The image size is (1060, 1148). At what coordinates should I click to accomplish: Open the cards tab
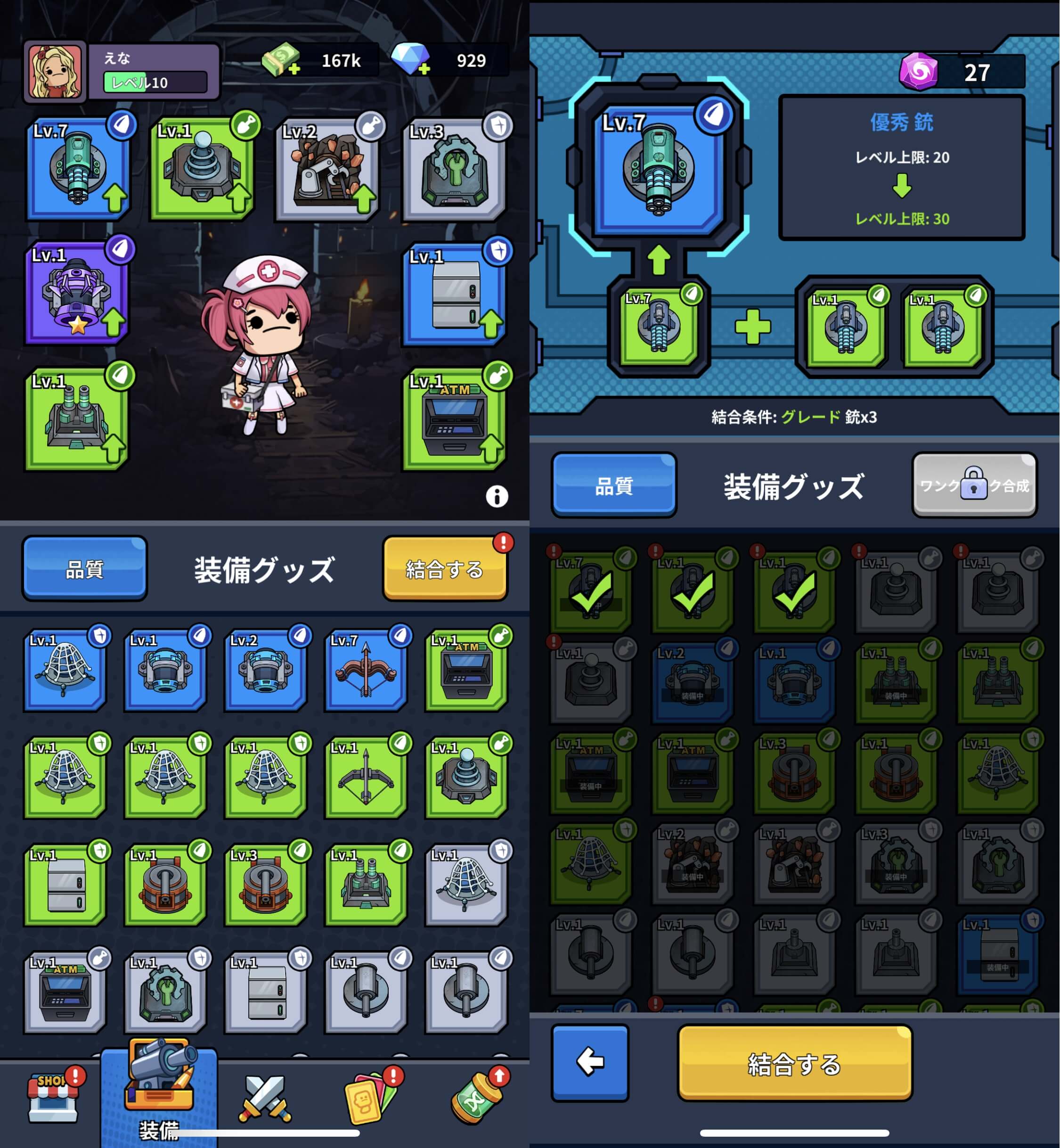(371, 1098)
